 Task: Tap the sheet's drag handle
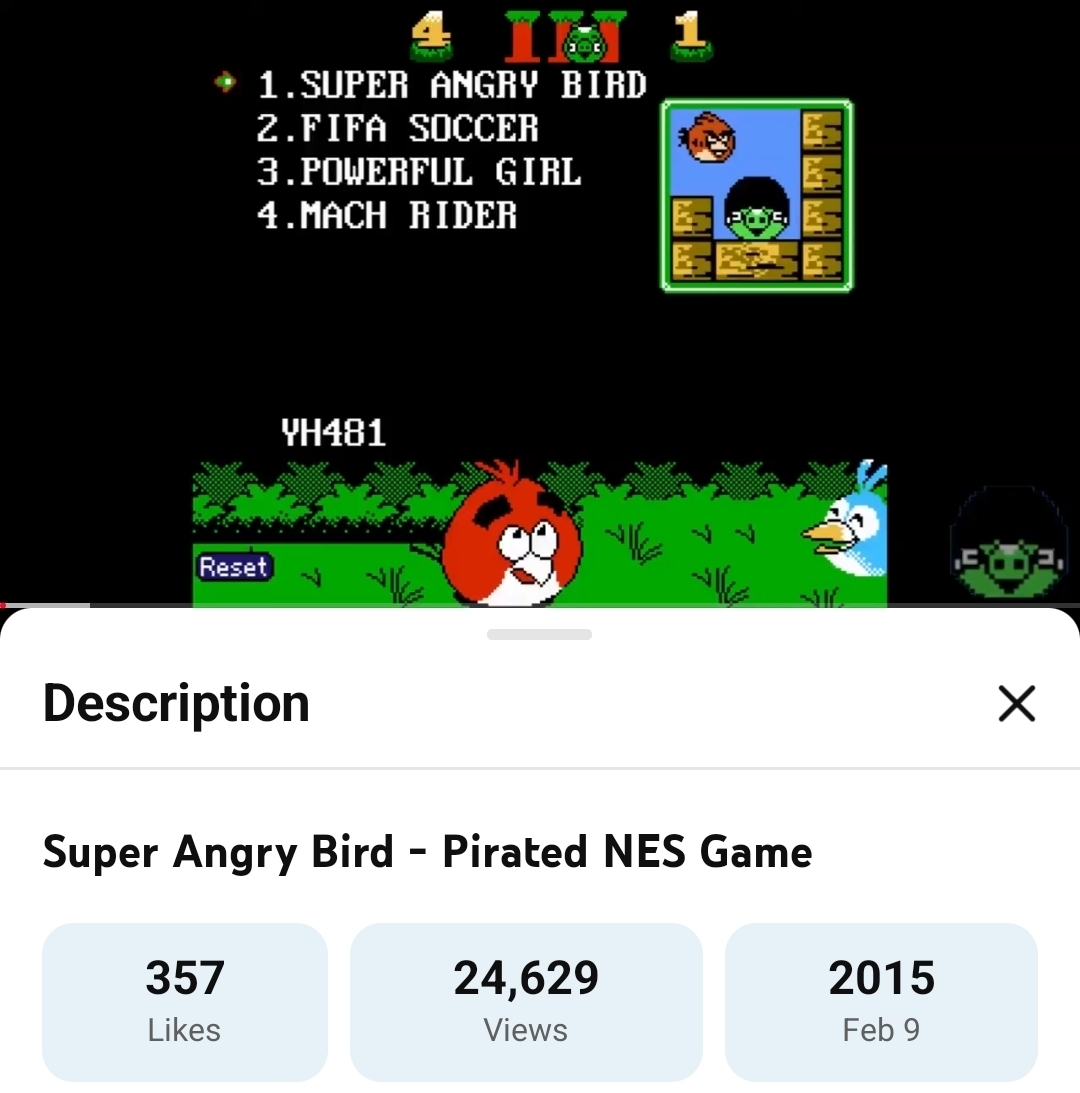(539, 634)
